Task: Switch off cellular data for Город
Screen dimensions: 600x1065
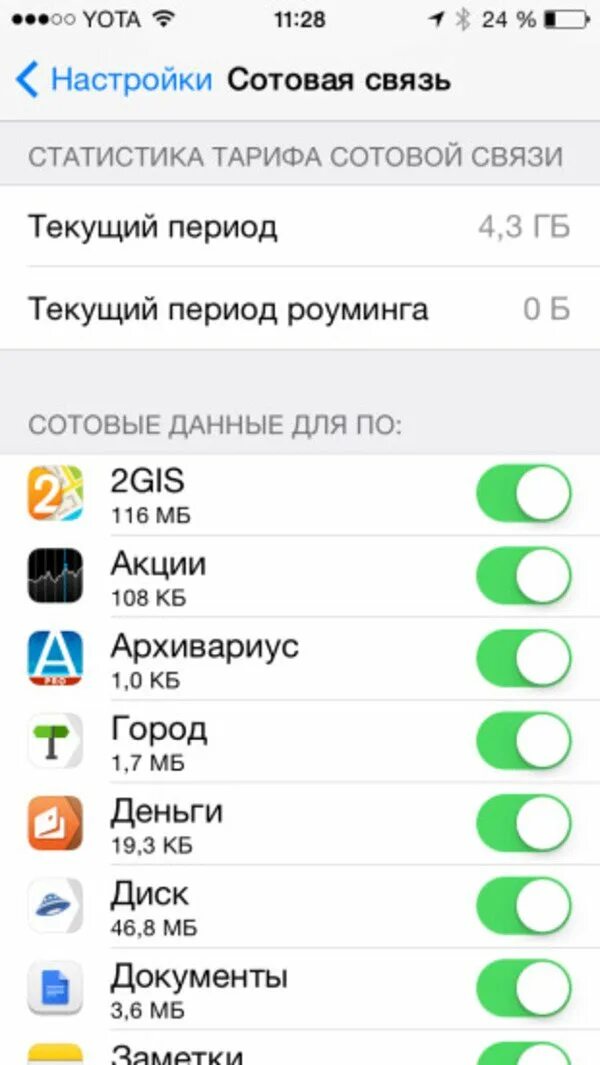Action: click(x=523, y=742)
